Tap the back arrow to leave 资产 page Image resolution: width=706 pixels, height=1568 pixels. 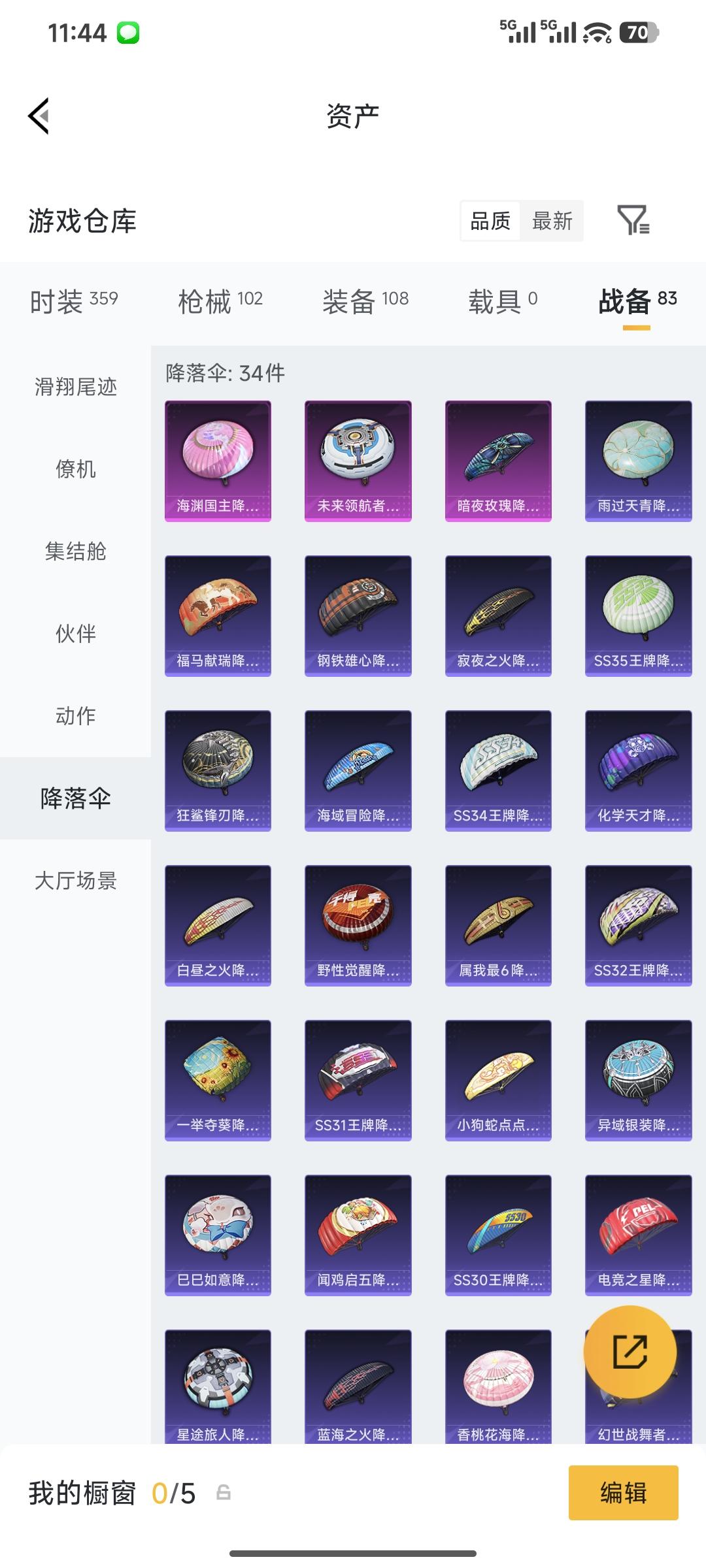tap(39, 114)
